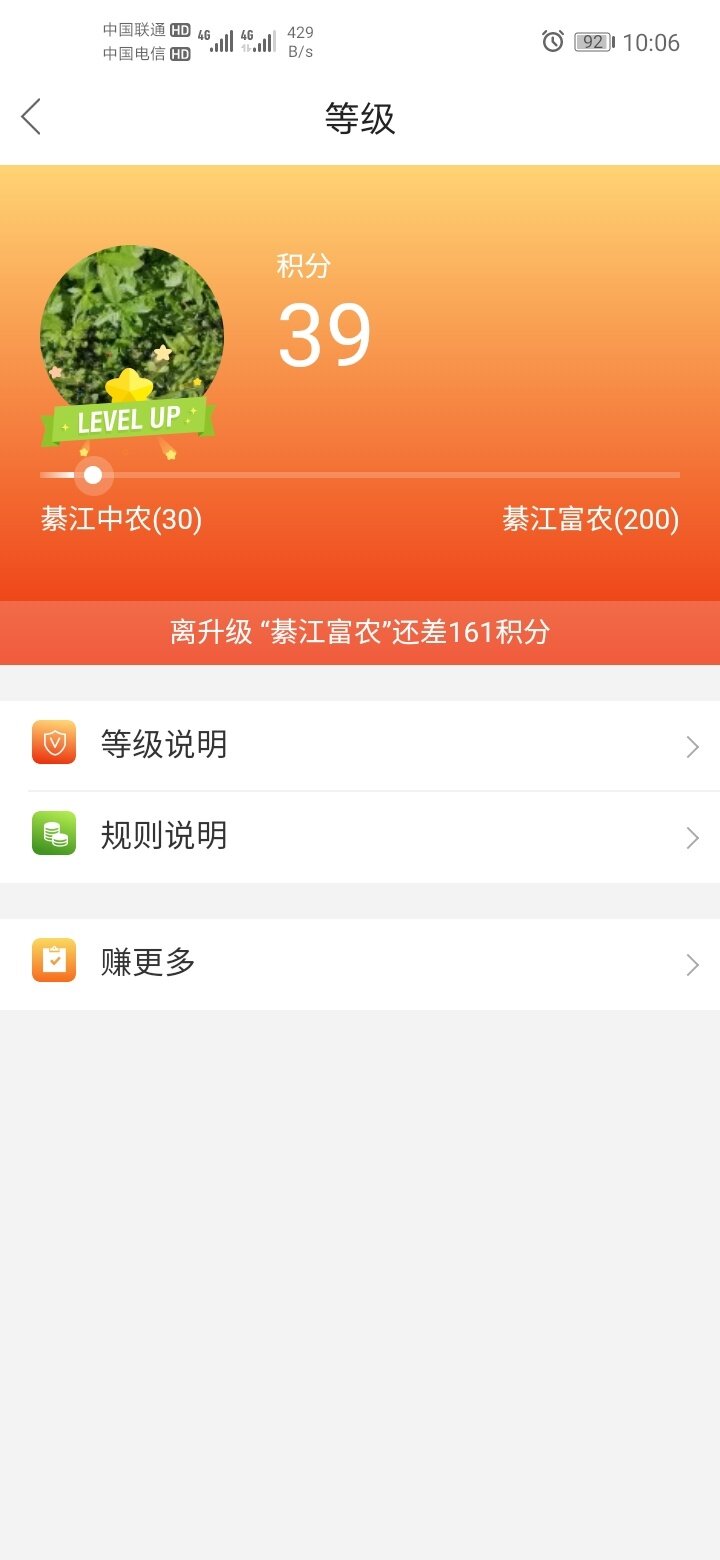
Task: Open 赚更多 row
Action: click(x=360, y=963)
